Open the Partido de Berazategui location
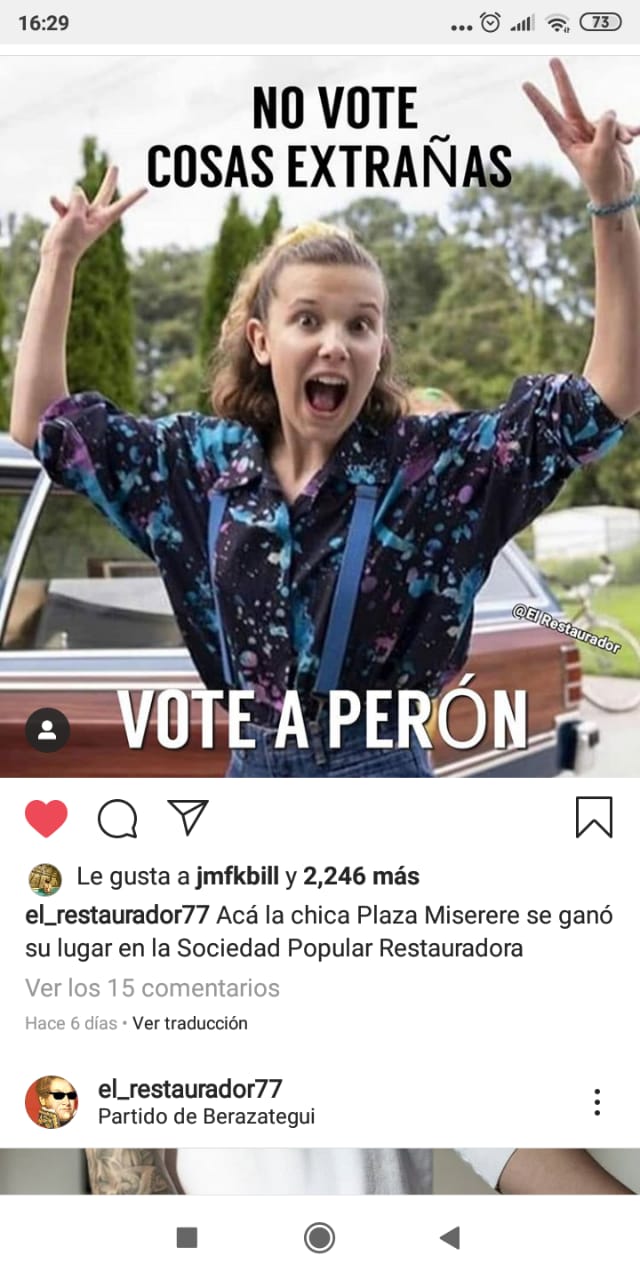Image resolution: width=640 pixels, height=1280 pixels. [x=206, y=1117]
